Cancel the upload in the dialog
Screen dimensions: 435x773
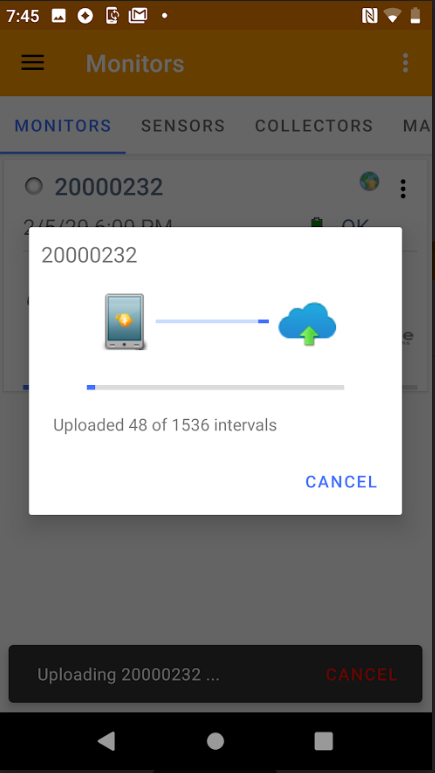(x=341, y=482)
